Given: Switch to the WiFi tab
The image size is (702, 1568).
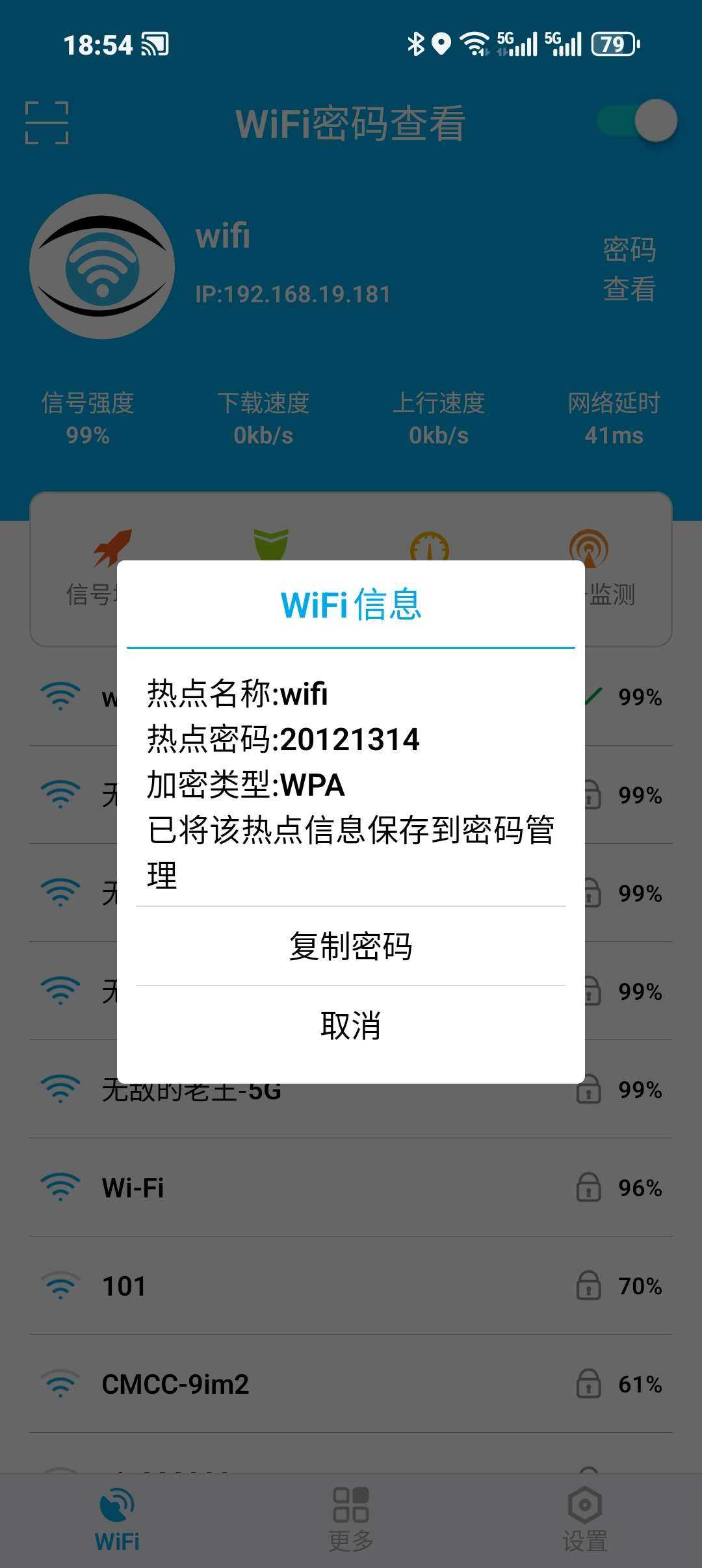Looking at the screenshot, I should tap(117, 1520).
